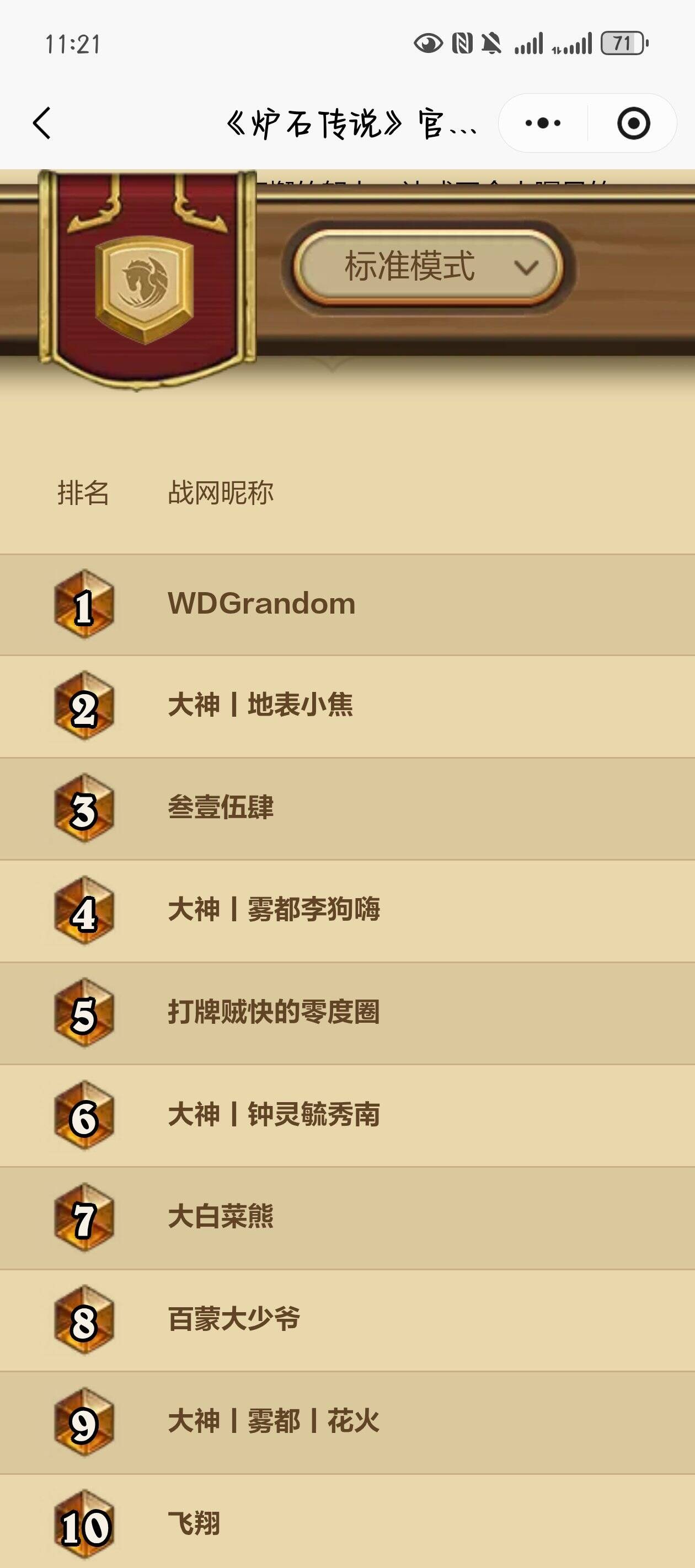Screen dimensions: 695x1568
Task: Expand the 标准模式 mode dropdown
Action: (428, 267)
